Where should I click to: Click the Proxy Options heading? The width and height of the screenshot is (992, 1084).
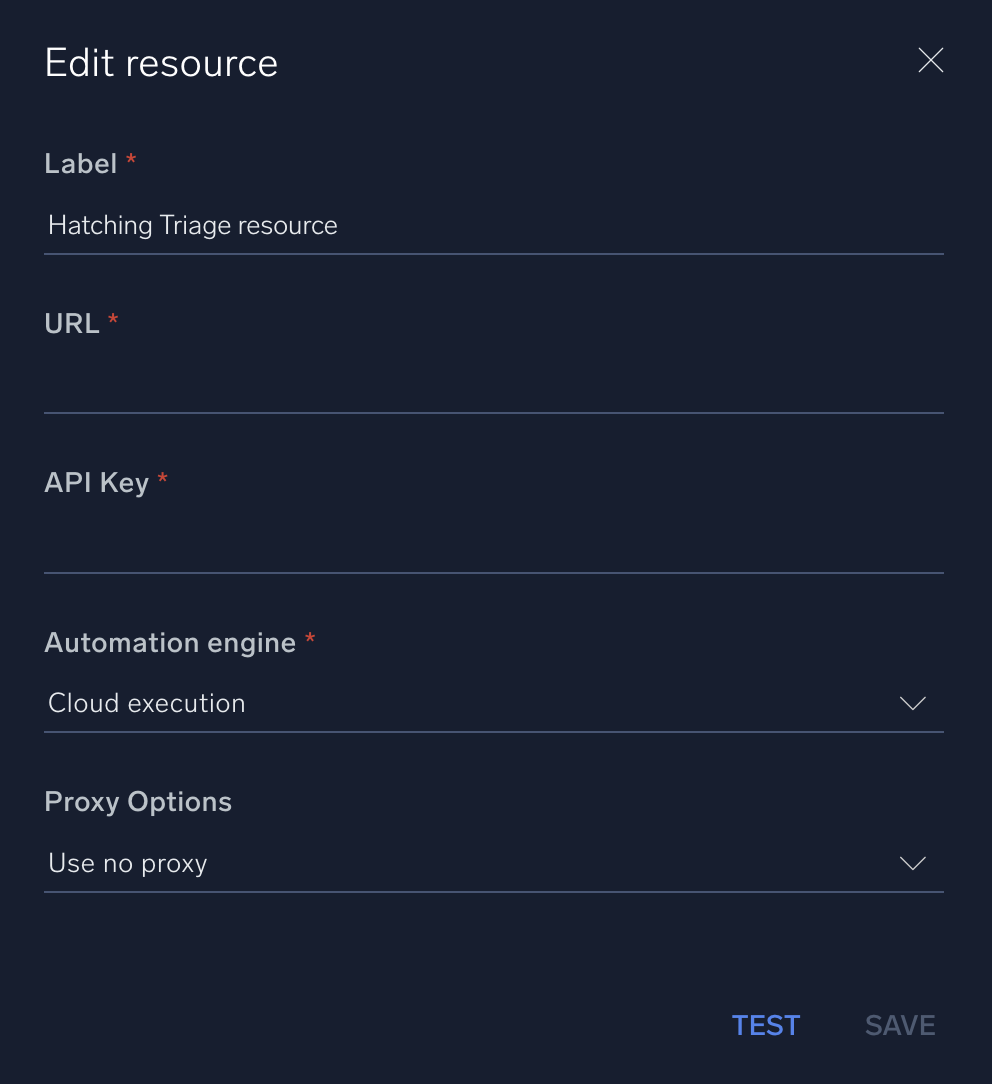137,801
